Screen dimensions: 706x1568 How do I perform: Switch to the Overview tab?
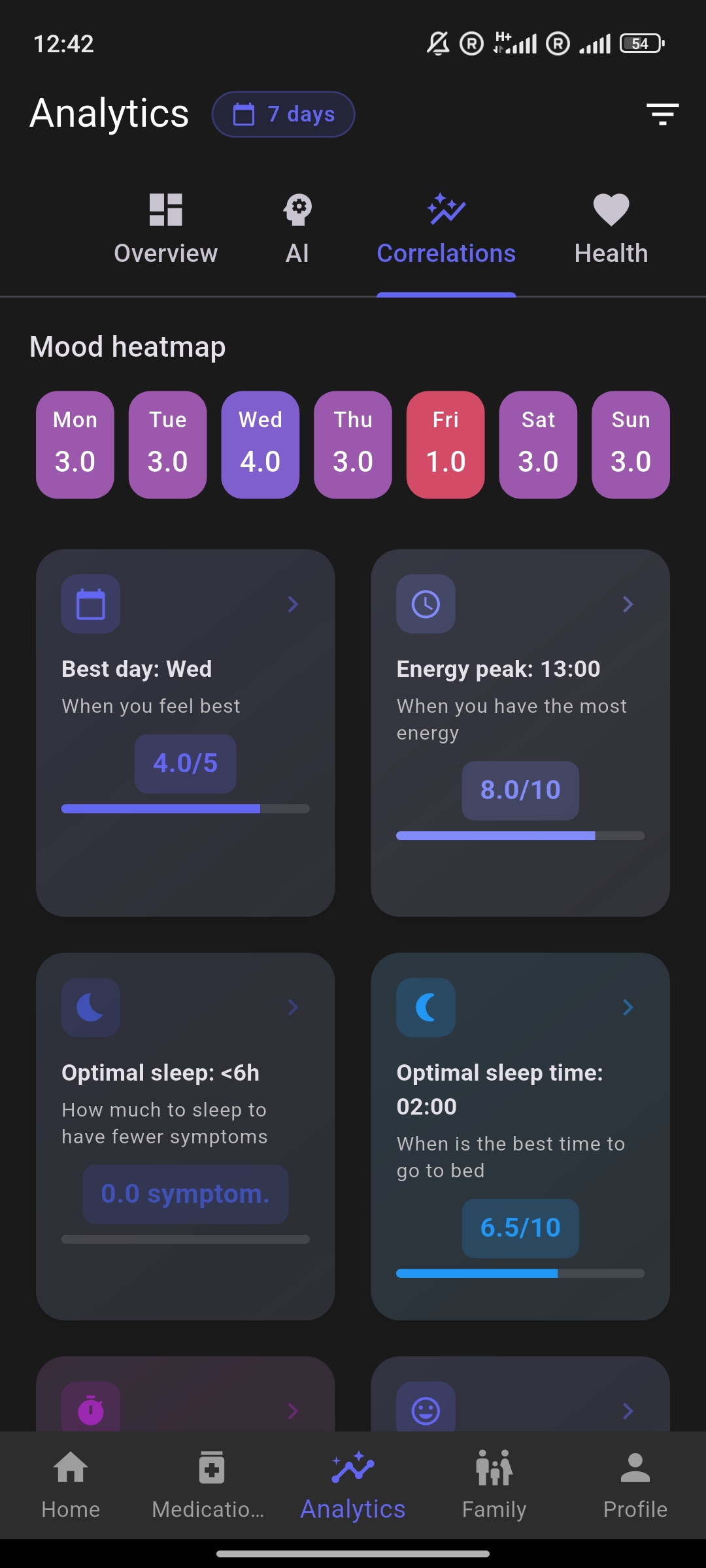point(165,230)
